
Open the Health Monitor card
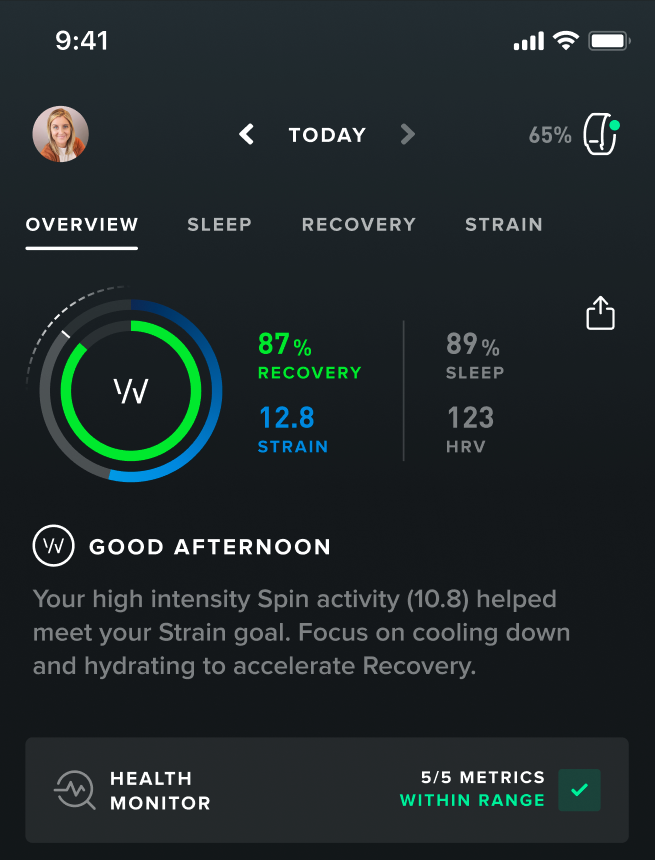coord(327,790)
